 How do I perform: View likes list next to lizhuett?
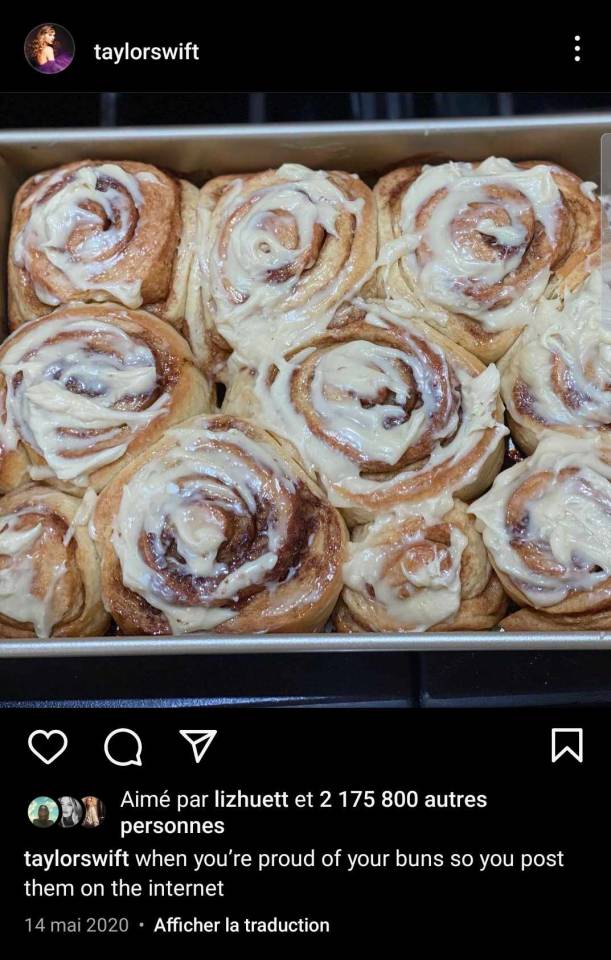(x=403, y=799)
